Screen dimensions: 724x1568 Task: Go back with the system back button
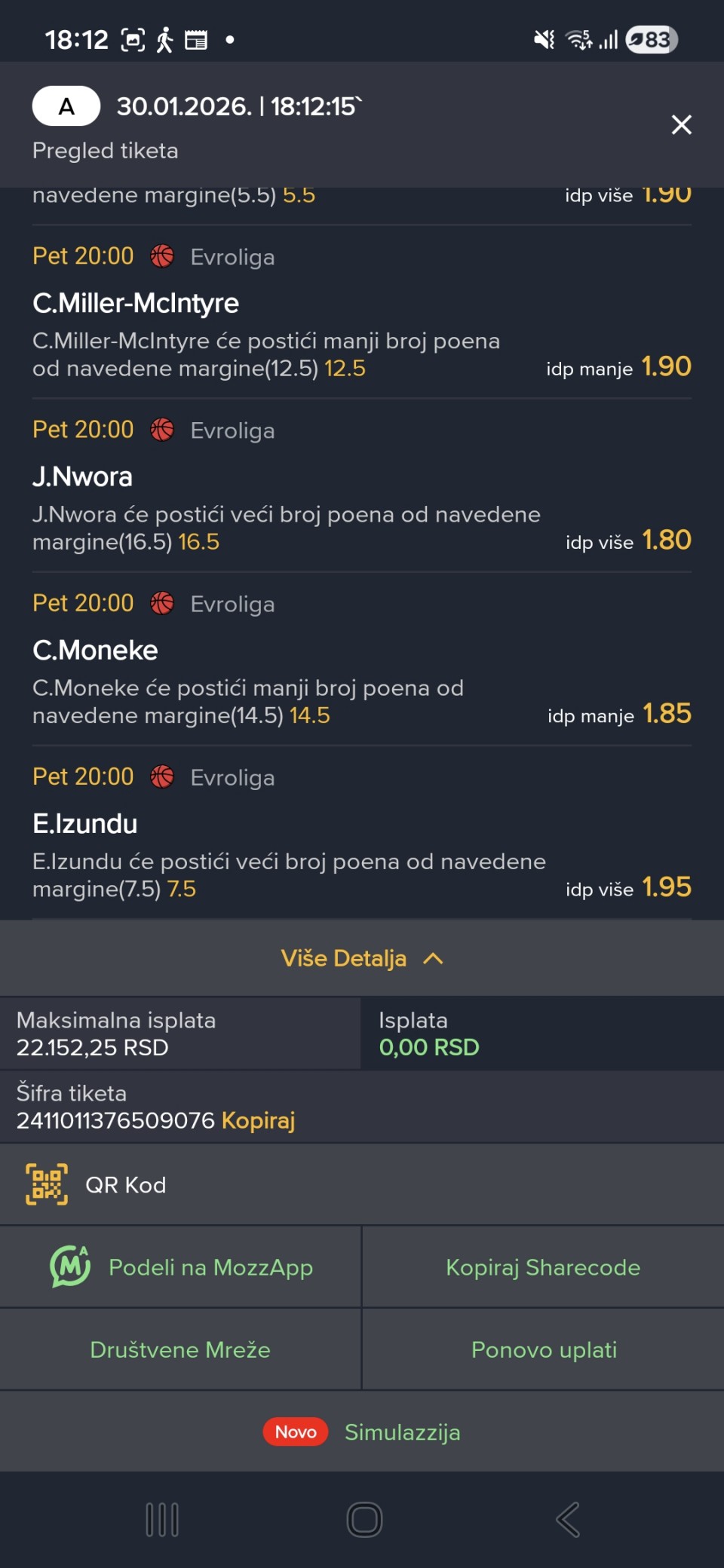tap(568, 1519)
